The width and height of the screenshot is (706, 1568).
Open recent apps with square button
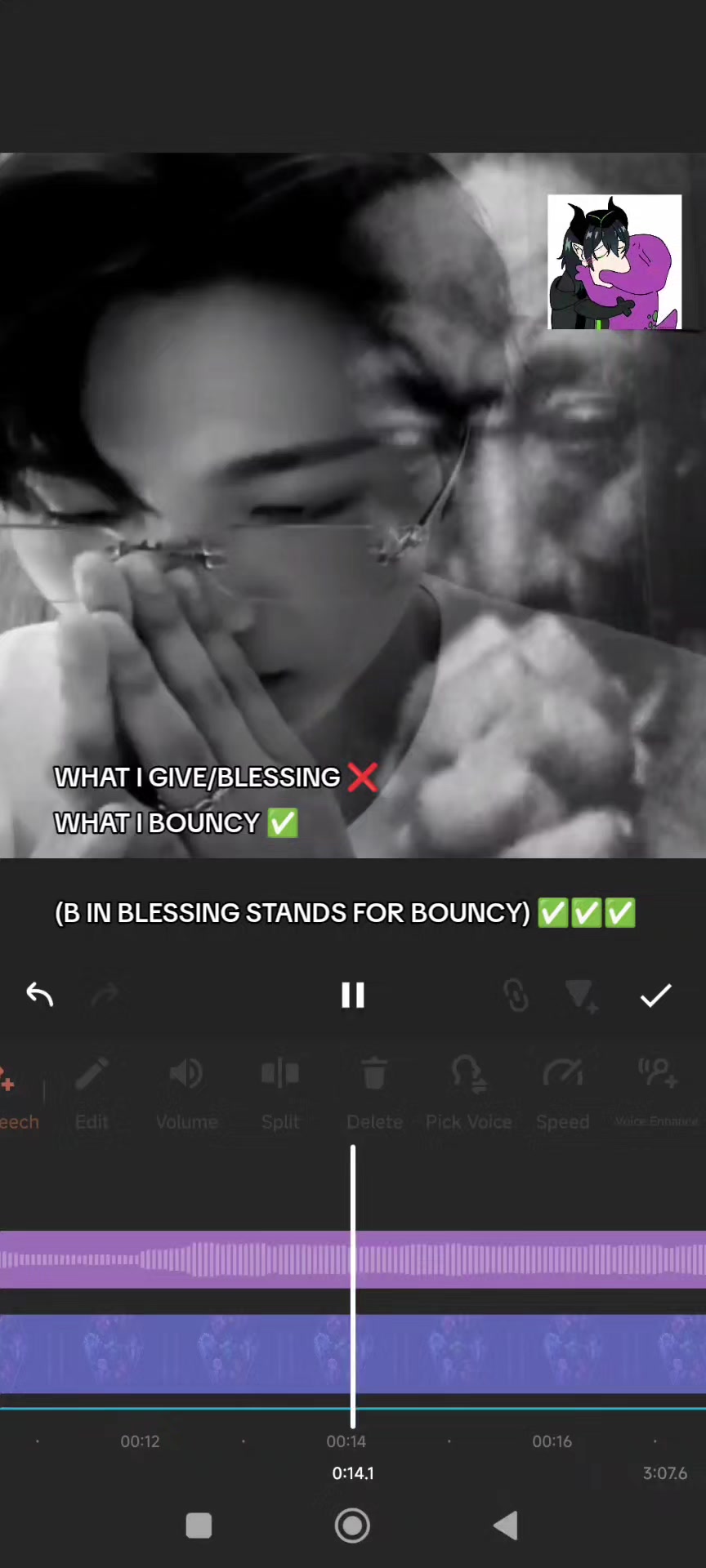point(199,1526)
